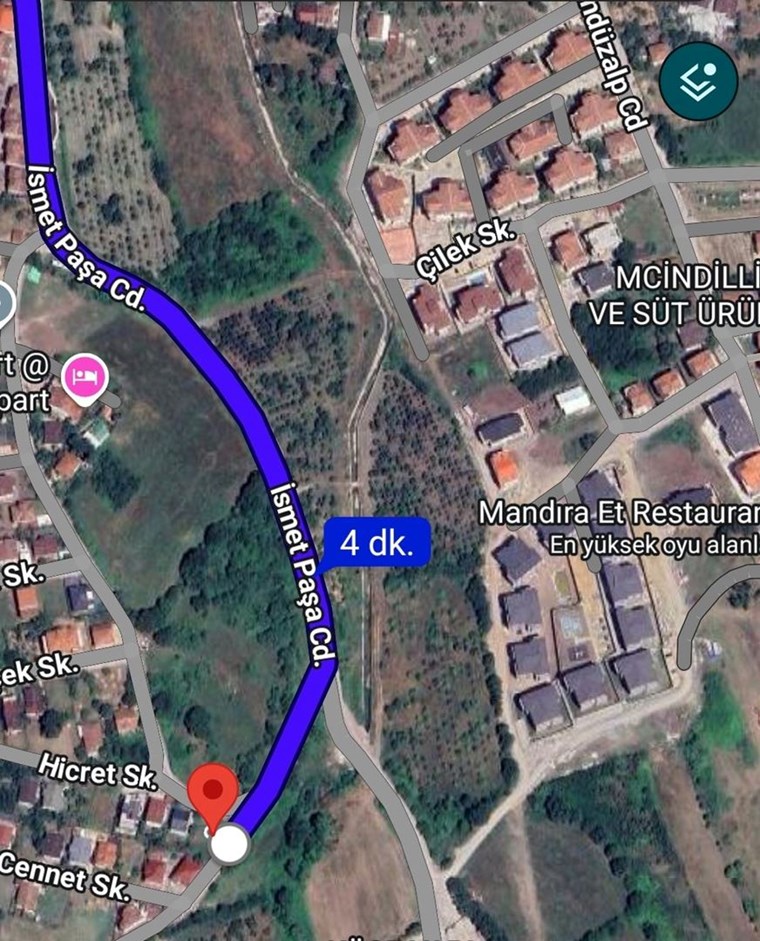The height and width of the screenshot is (941, 760).
Task: Open Mandıra Et Restaurant place label
Action: 619,513
